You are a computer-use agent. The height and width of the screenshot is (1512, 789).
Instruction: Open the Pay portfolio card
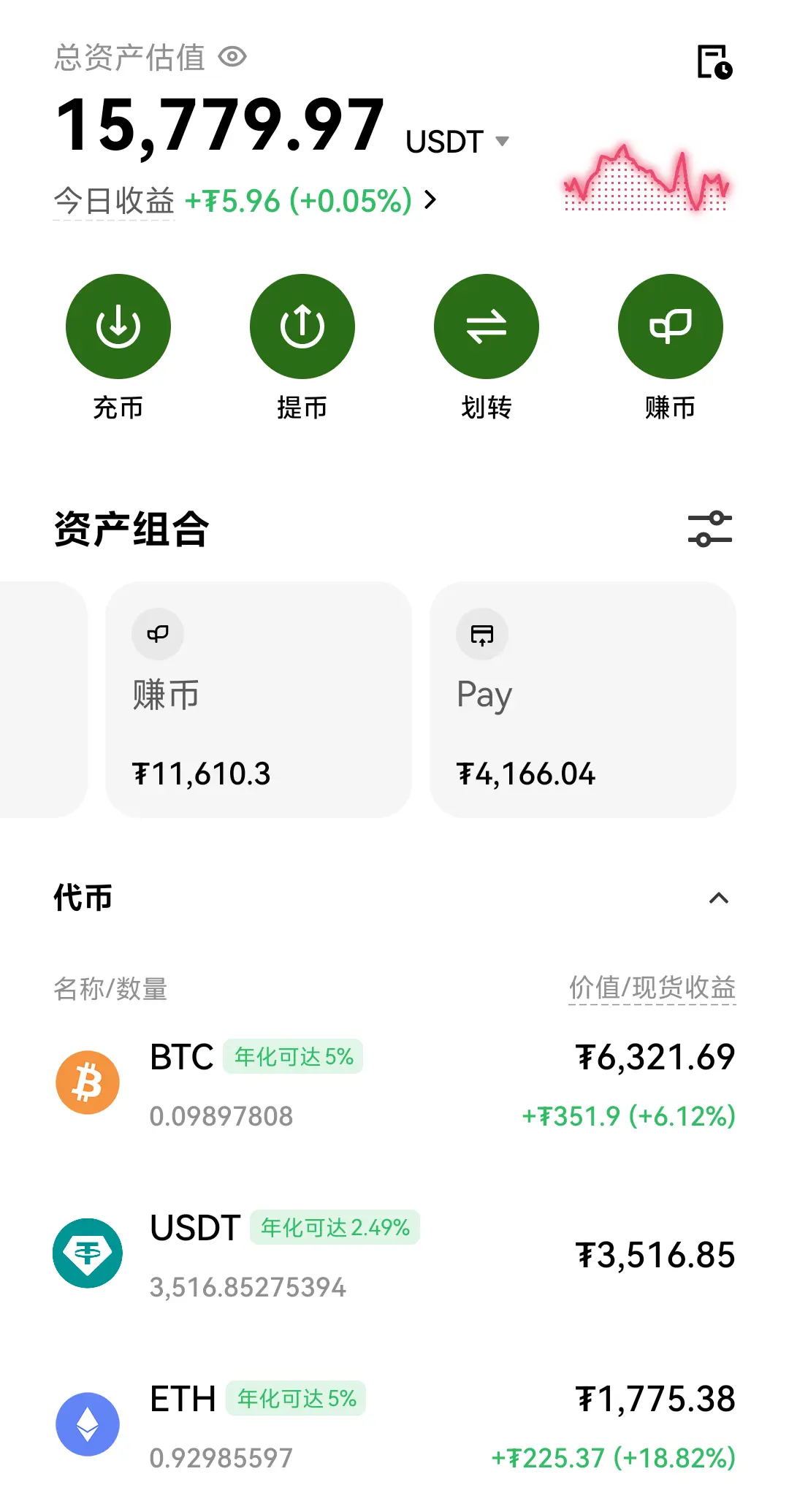click(x=583, y=700)
